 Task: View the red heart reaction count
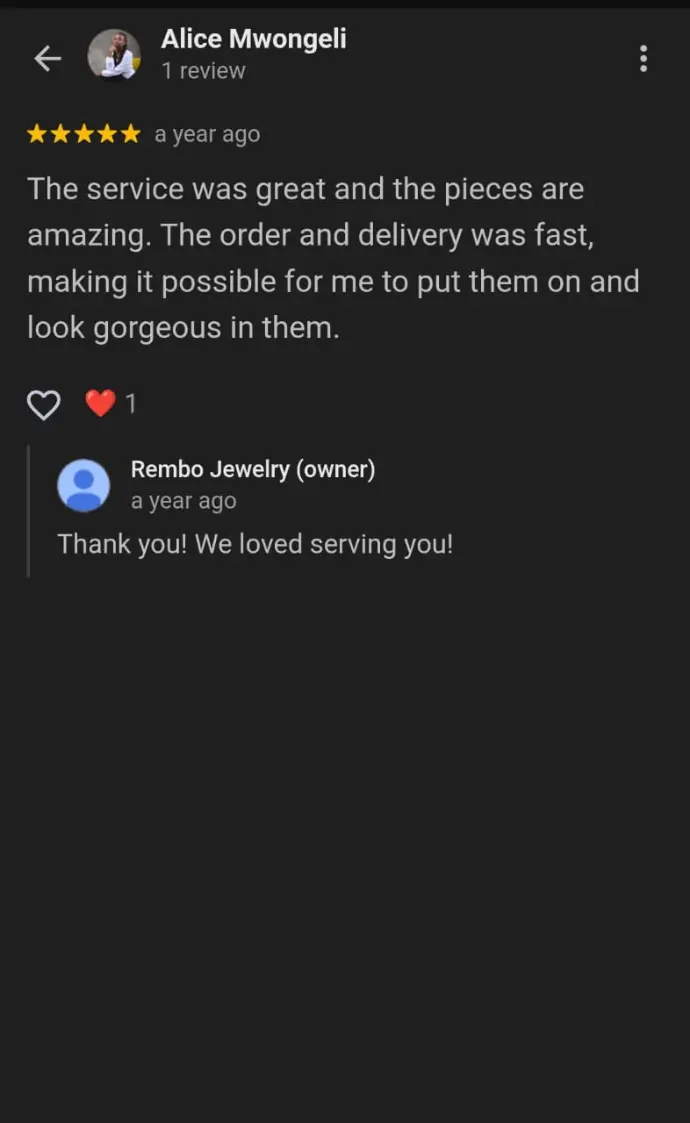click(110, 404)
